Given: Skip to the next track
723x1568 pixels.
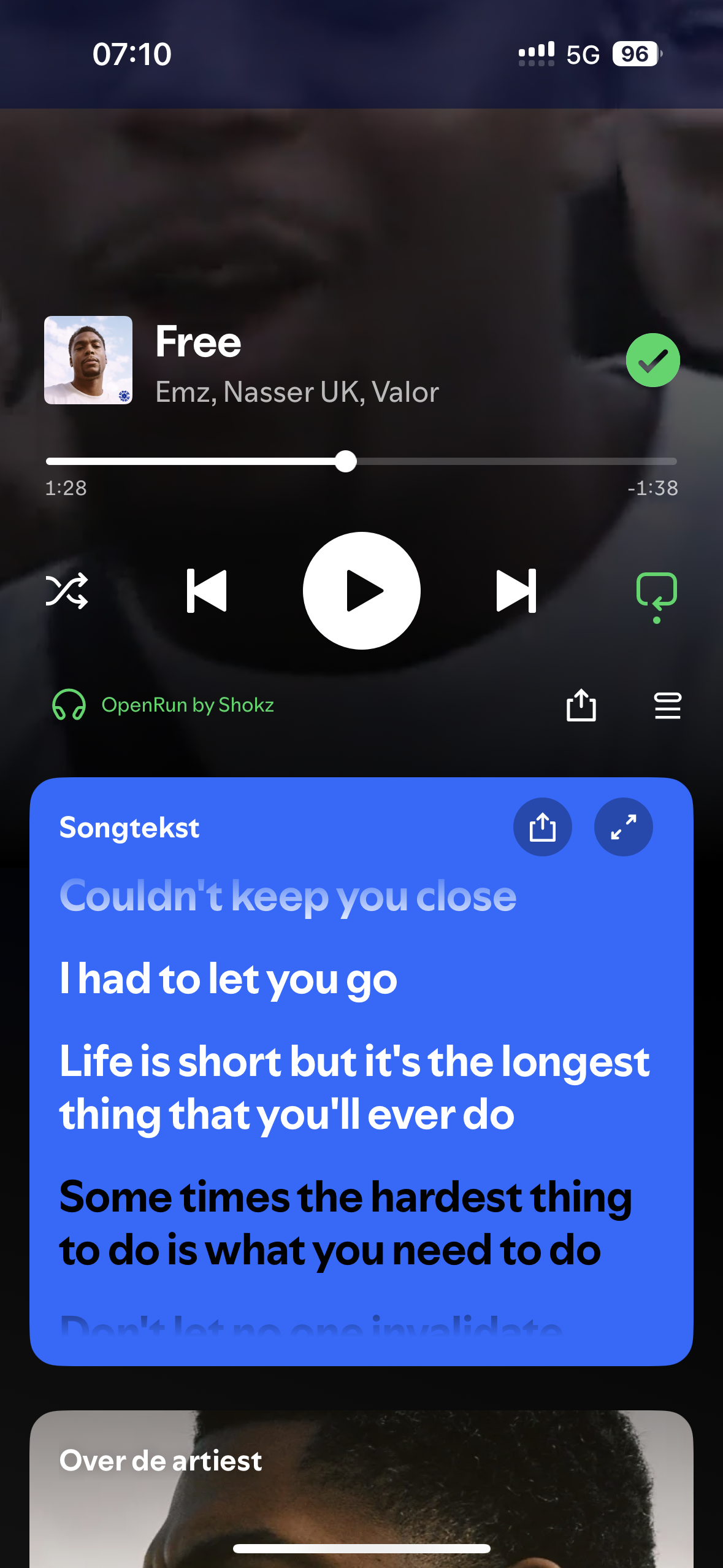Looking at the screenshot, I should (516, 591).
